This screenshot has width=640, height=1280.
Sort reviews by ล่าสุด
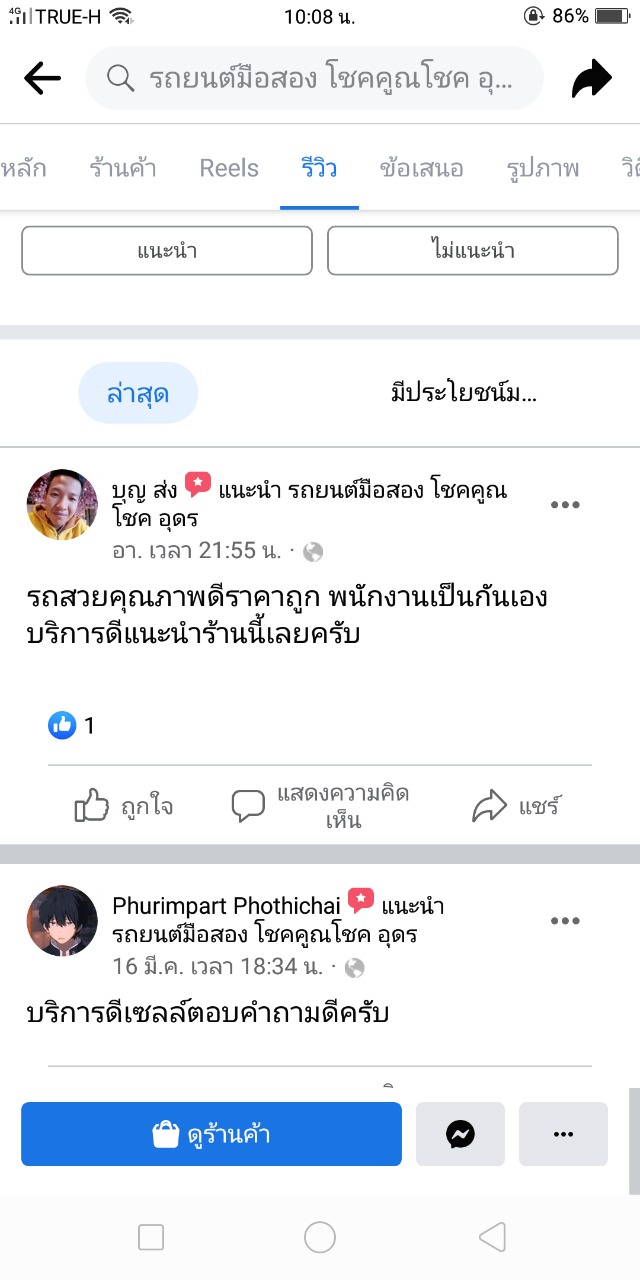tap(138, 393)
